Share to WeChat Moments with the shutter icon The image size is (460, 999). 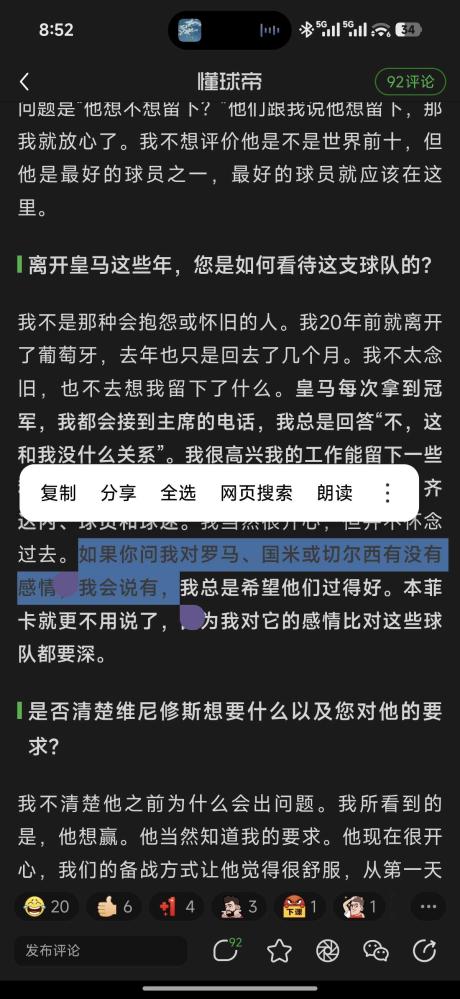pos(327,951)
